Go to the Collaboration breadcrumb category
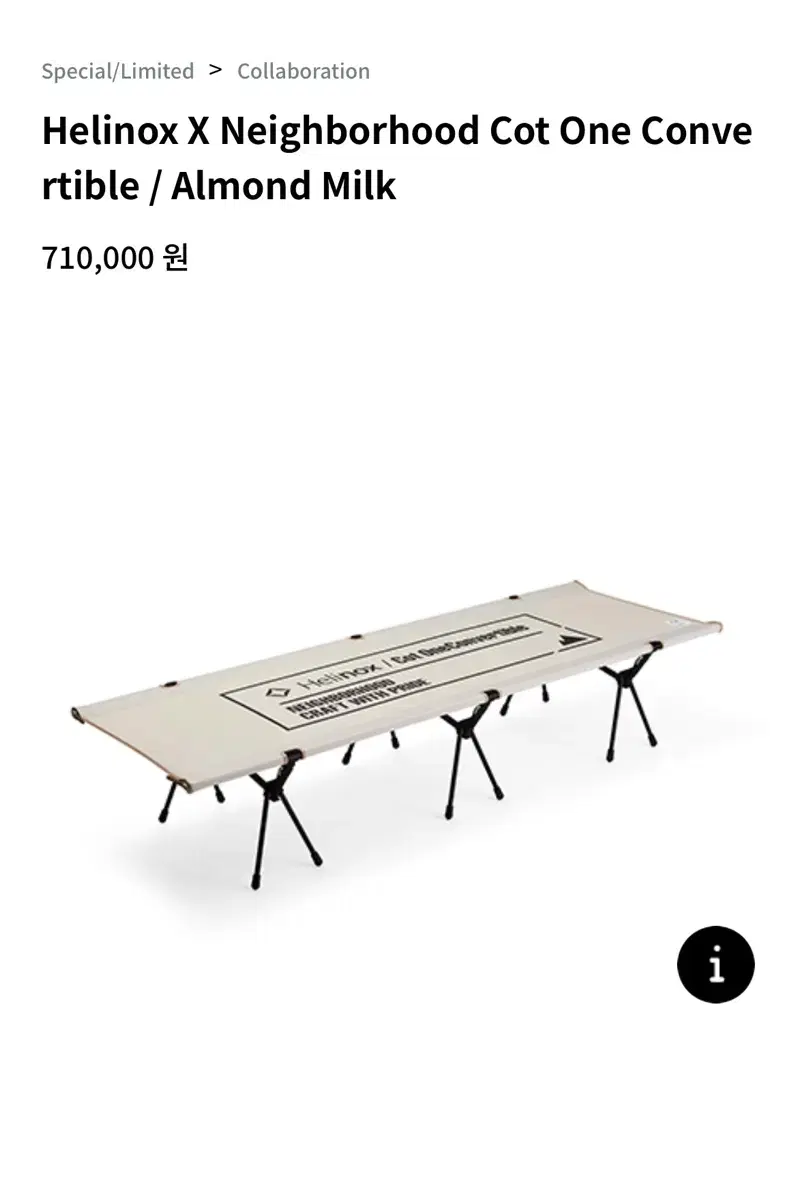The image size is (798, 1200). click(x=303, y=71)
